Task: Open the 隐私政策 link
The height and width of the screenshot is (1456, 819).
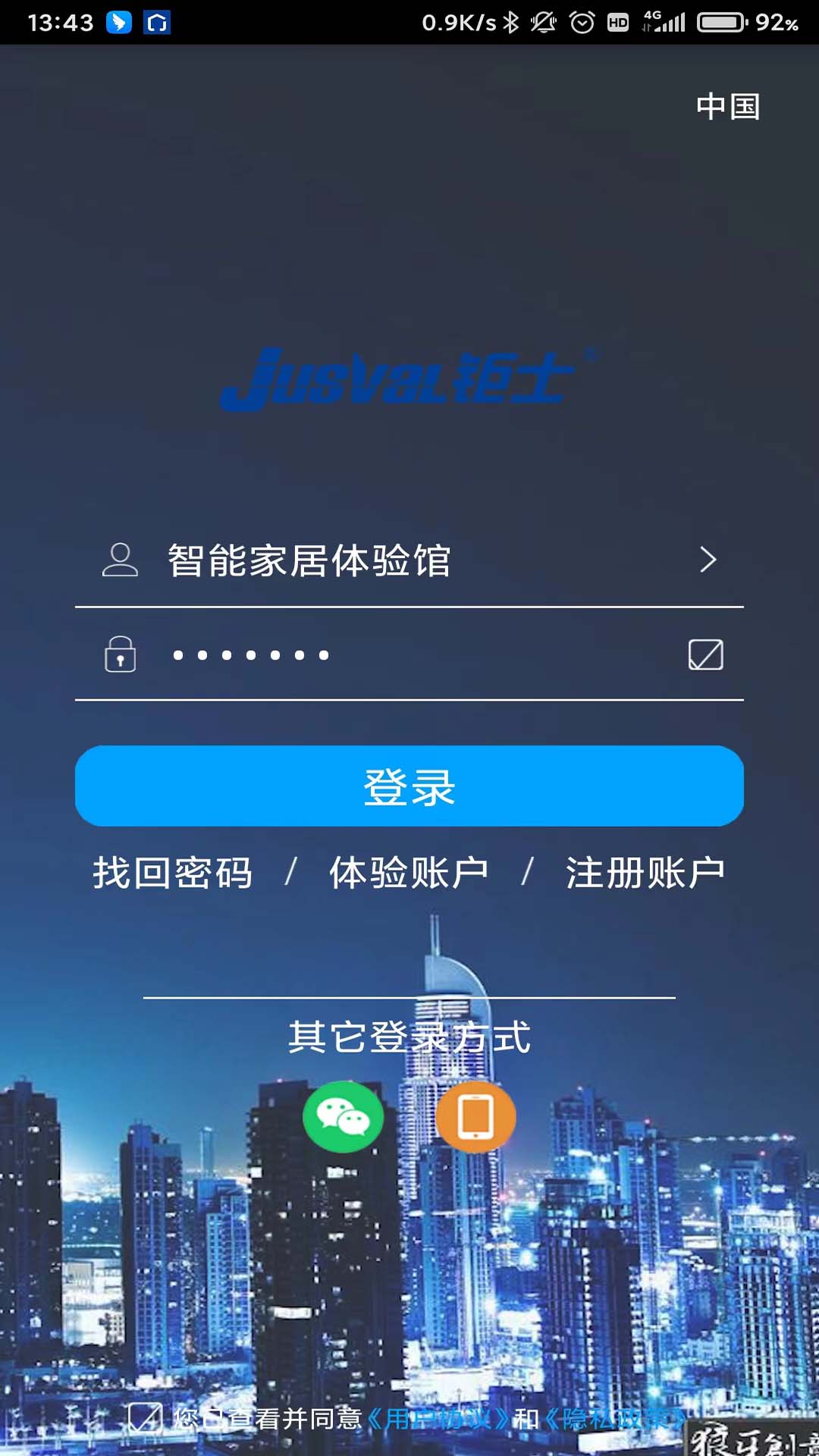Action: click(616, 1419)
